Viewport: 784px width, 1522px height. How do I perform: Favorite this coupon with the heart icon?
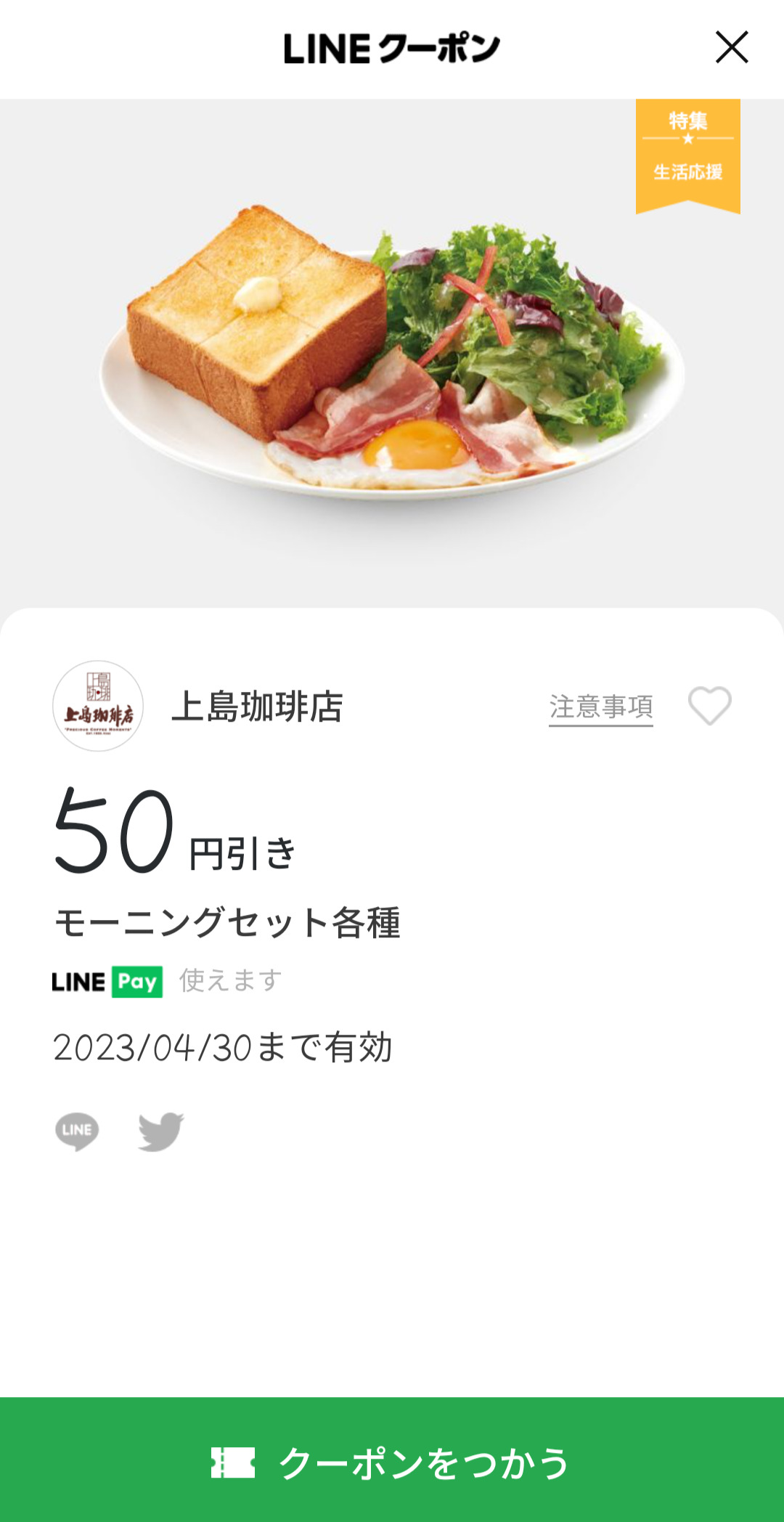(709, 706)
